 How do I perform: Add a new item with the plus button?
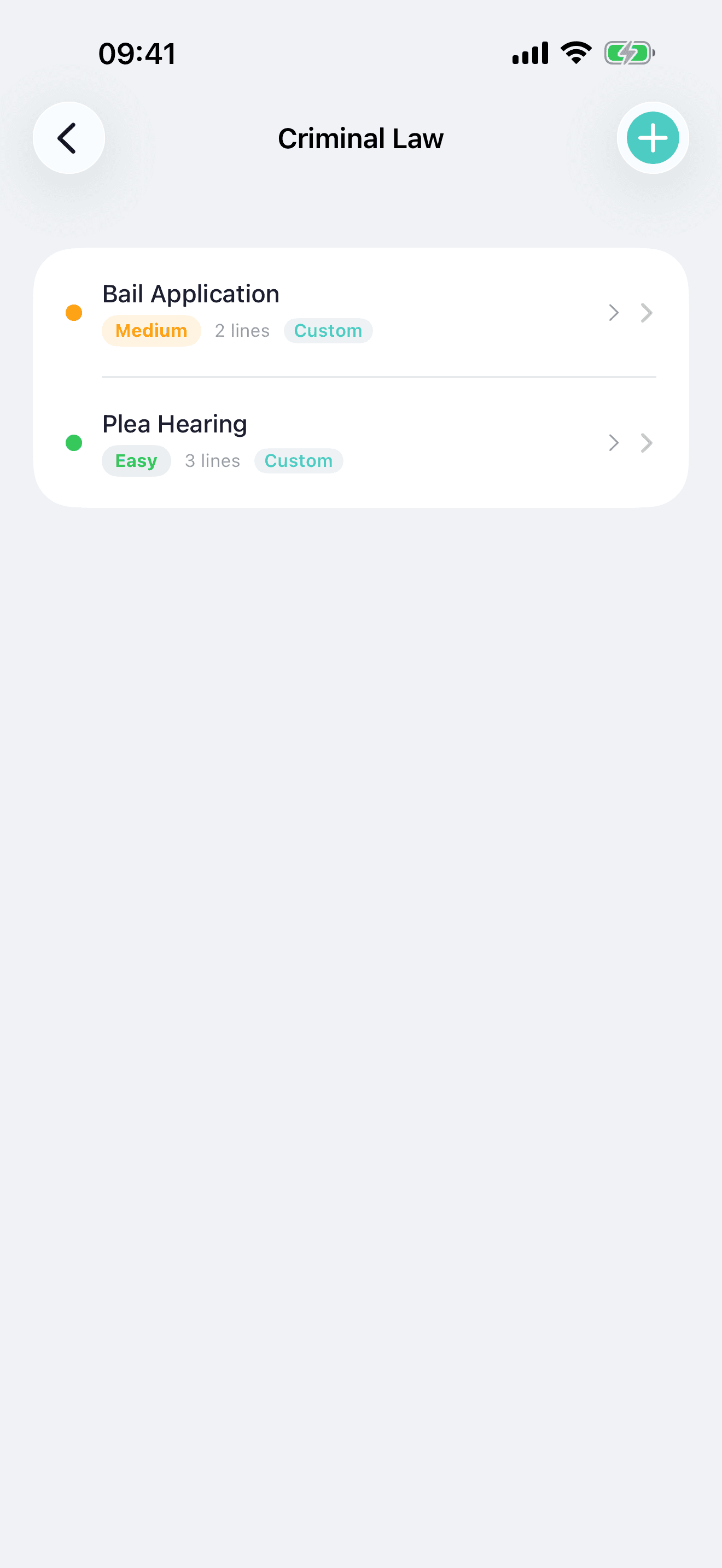click(x=653, y=138)
